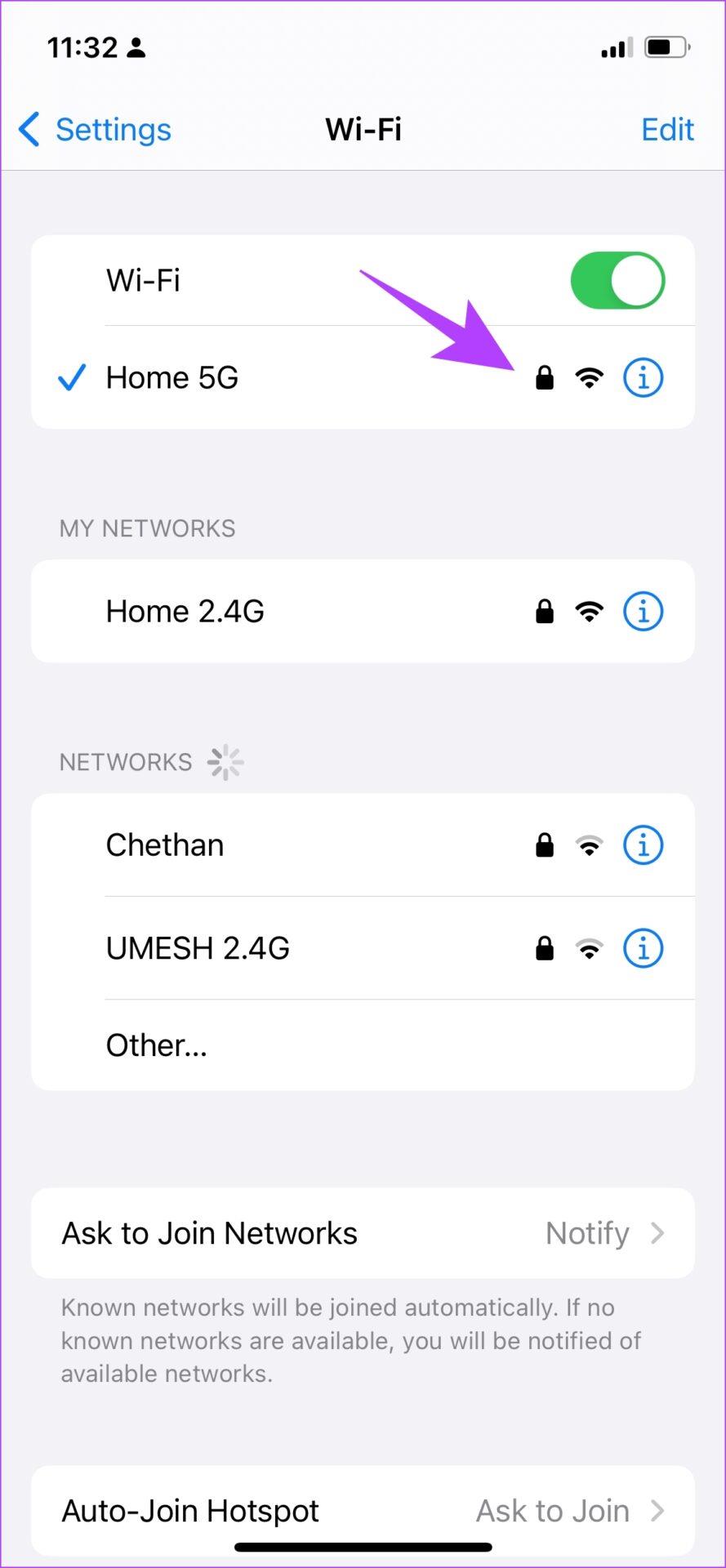Screen dimensions: 726x1568
Task: Tap Edit in the top bar
Action: tap(666, 129)
